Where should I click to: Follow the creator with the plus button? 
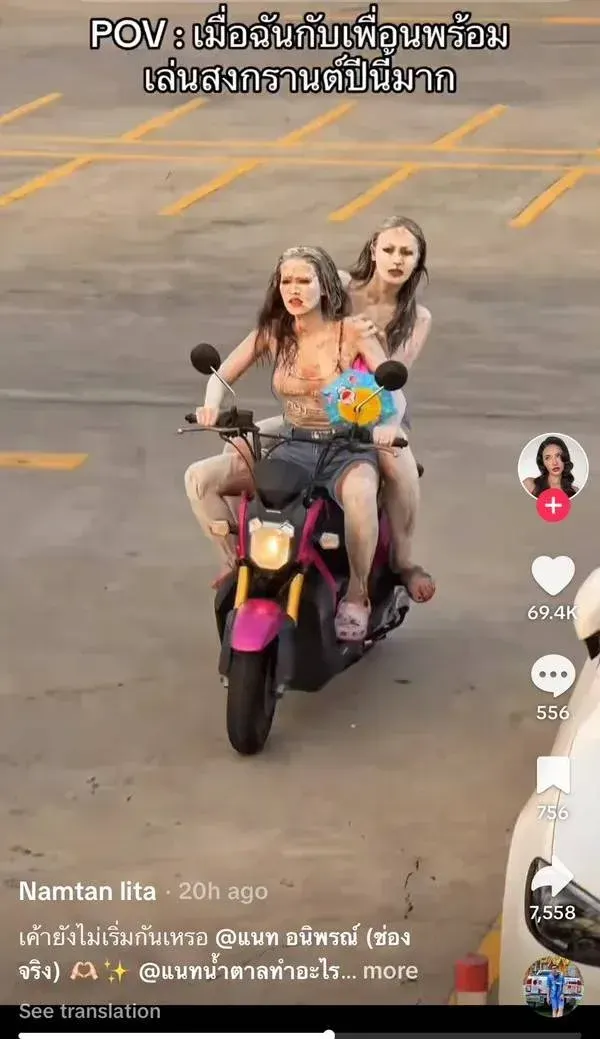(552, 505)
